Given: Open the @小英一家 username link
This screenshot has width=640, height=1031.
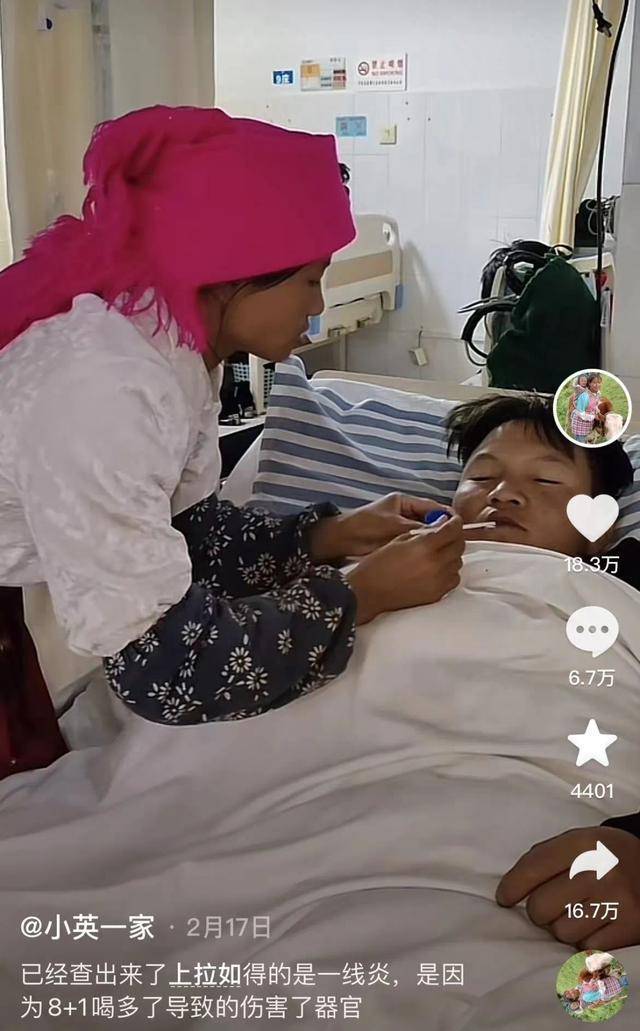Looking at the screenshot, I should click(x=88, y=927).
